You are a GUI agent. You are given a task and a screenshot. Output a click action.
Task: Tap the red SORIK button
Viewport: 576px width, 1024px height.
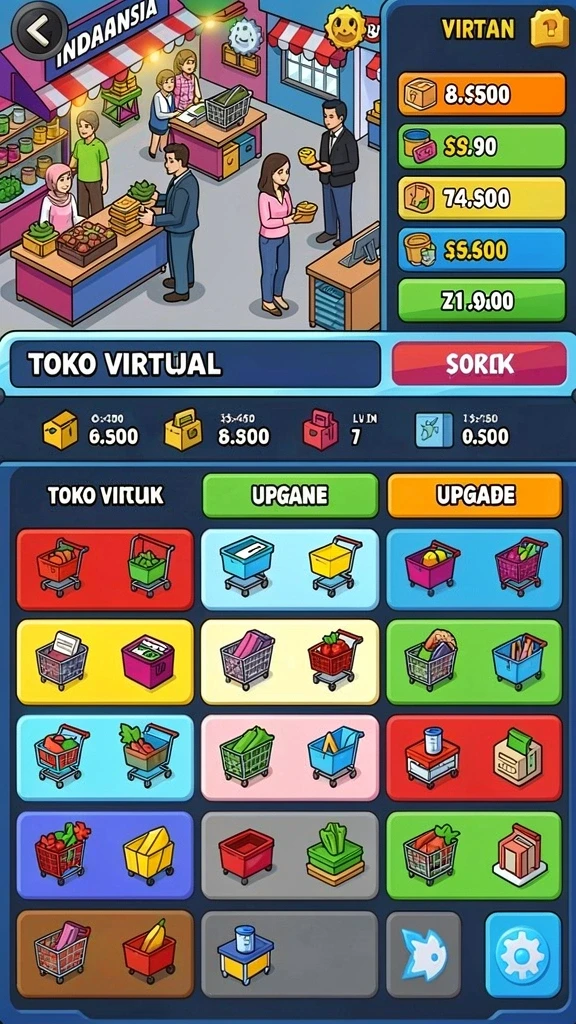tap(479, 364)
